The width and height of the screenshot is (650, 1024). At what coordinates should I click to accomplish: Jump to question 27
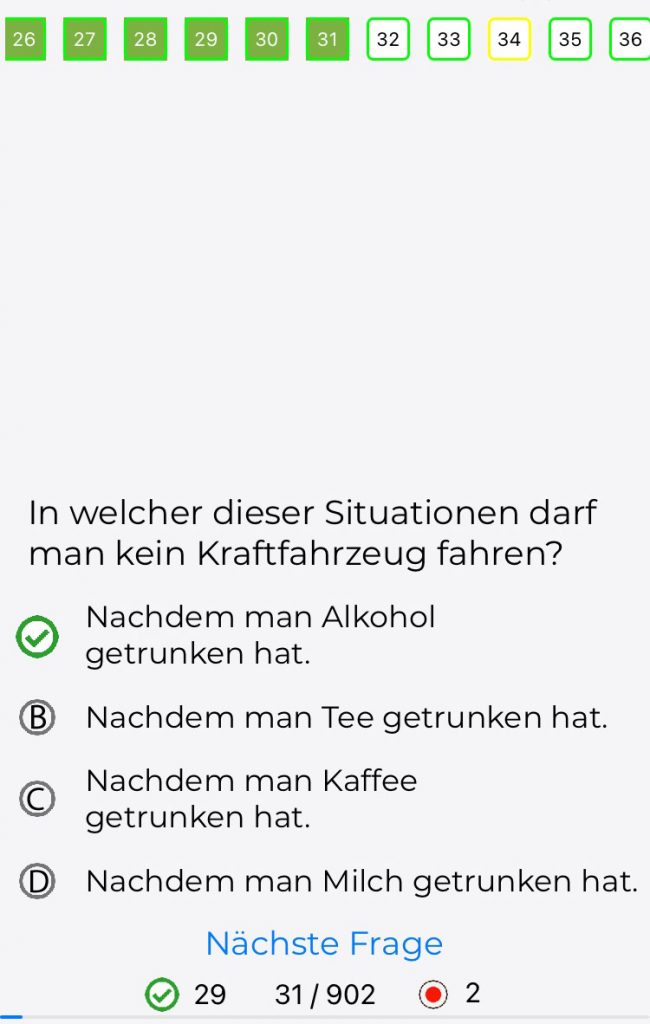coord(85,40)
